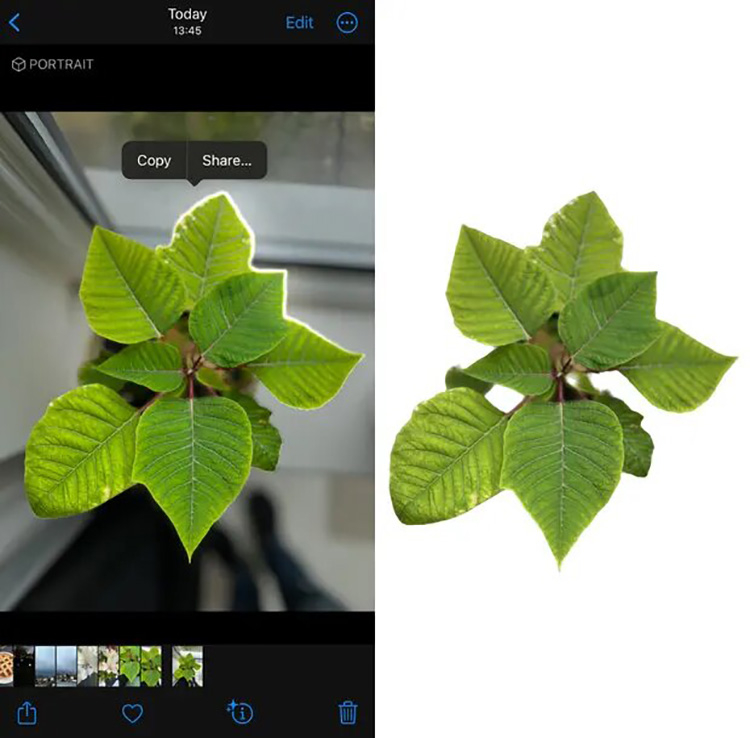Tap Edit to modify the photo

[x=299, y=22]
